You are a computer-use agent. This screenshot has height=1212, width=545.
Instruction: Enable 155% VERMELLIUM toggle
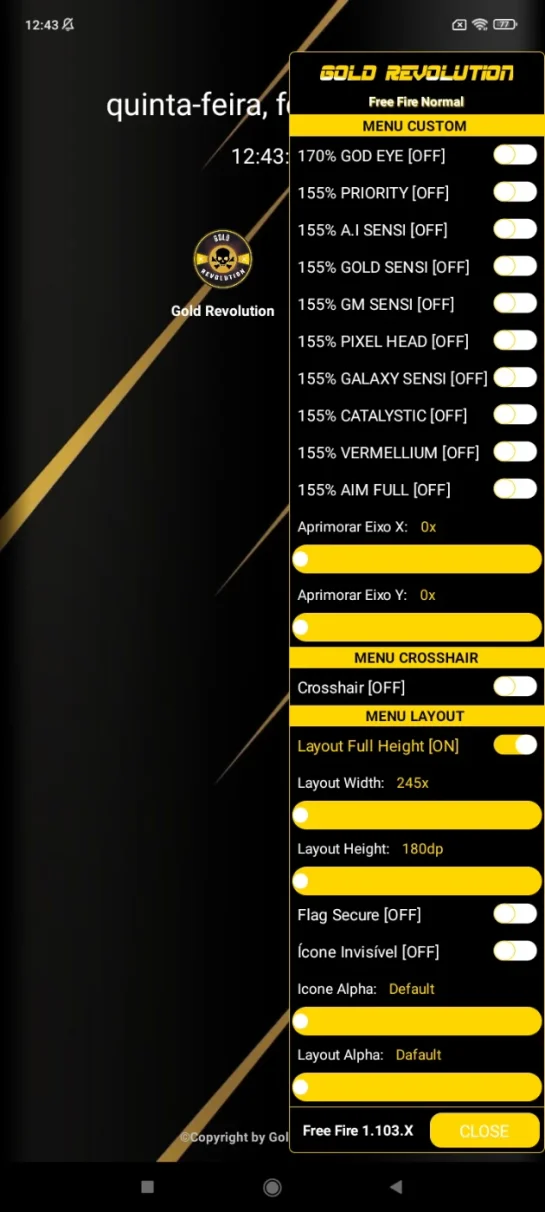[x=515, y=451]
